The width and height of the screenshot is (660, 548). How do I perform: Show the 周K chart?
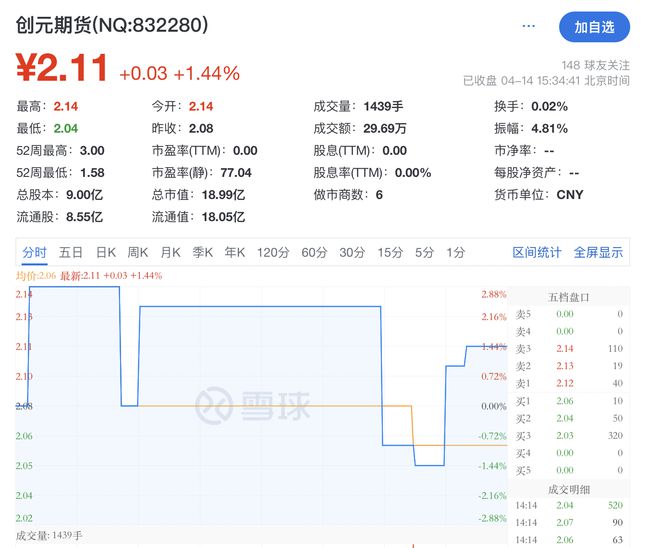coord(138,253)
